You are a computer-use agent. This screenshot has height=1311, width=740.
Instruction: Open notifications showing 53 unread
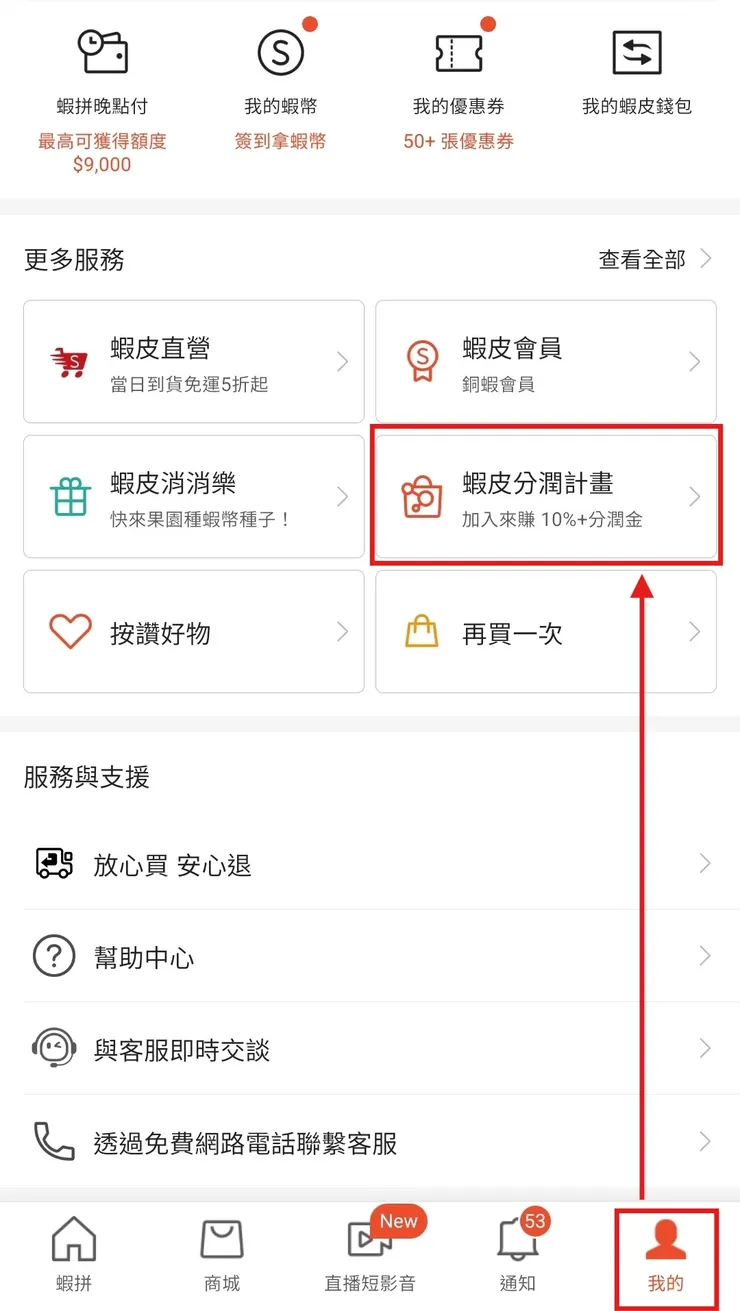point(517,1252)
